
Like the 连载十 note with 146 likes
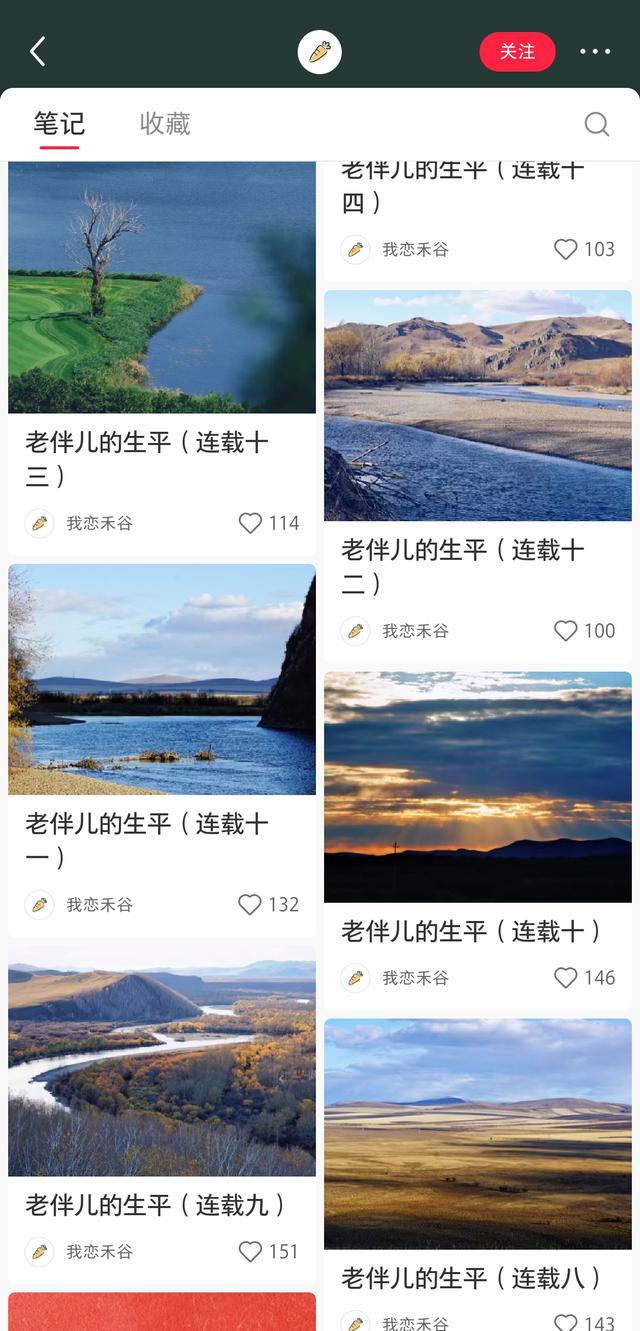coord(566,978)
